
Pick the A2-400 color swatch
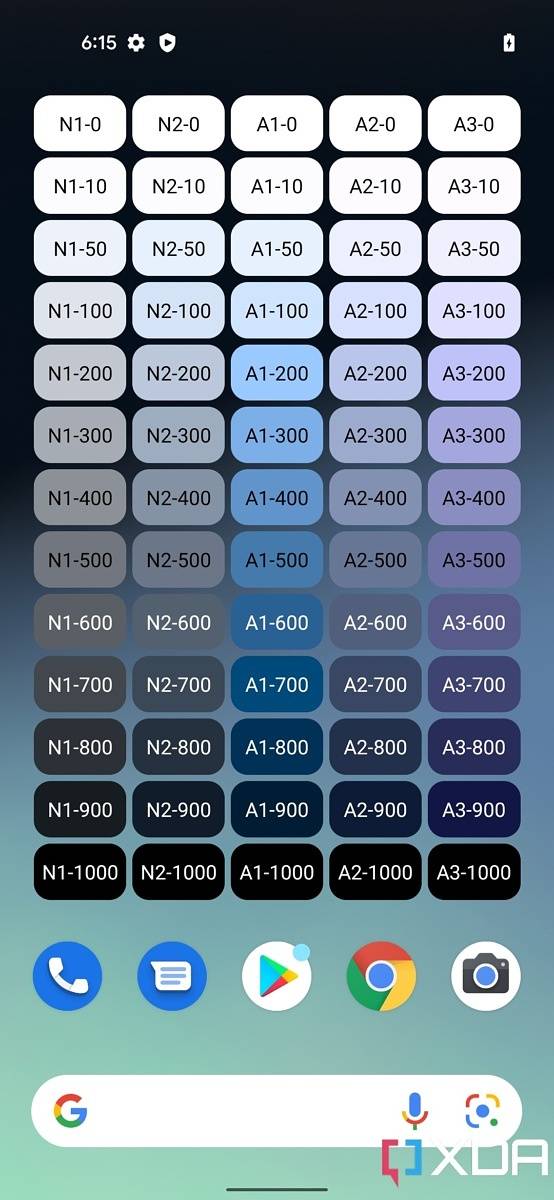click(x=375, y=498)
